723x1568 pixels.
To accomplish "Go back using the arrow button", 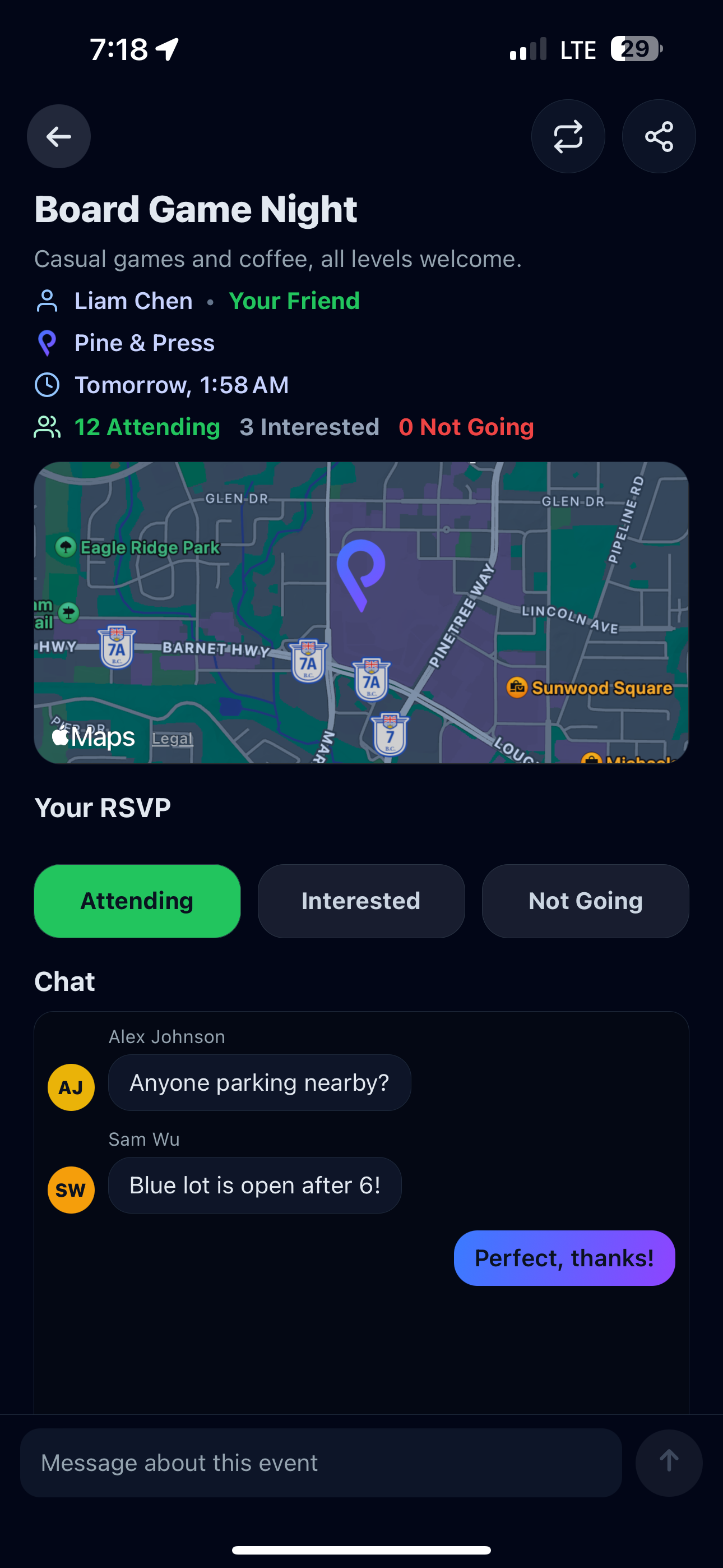I will click(58, 136).
